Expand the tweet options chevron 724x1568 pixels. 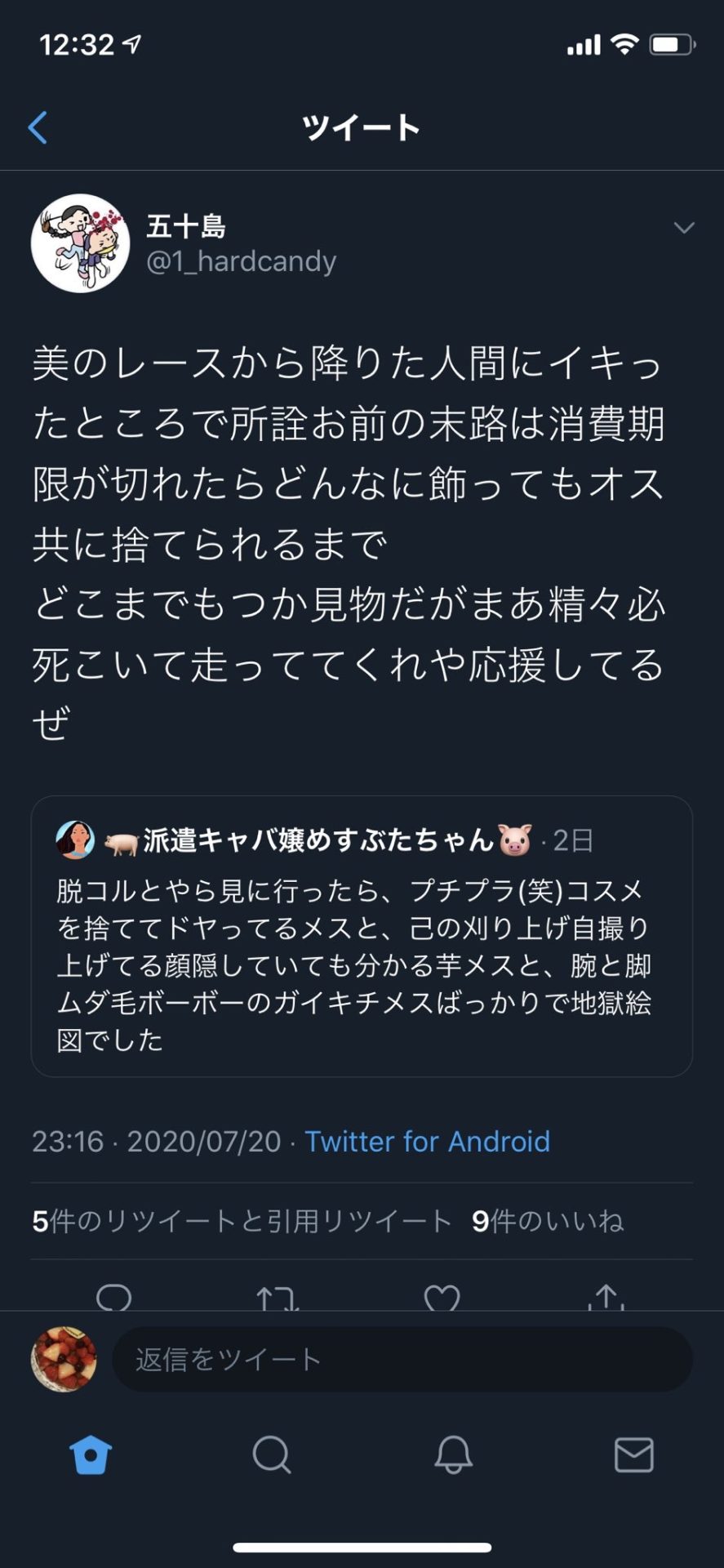pyautogui.click(x=684, y=228)
